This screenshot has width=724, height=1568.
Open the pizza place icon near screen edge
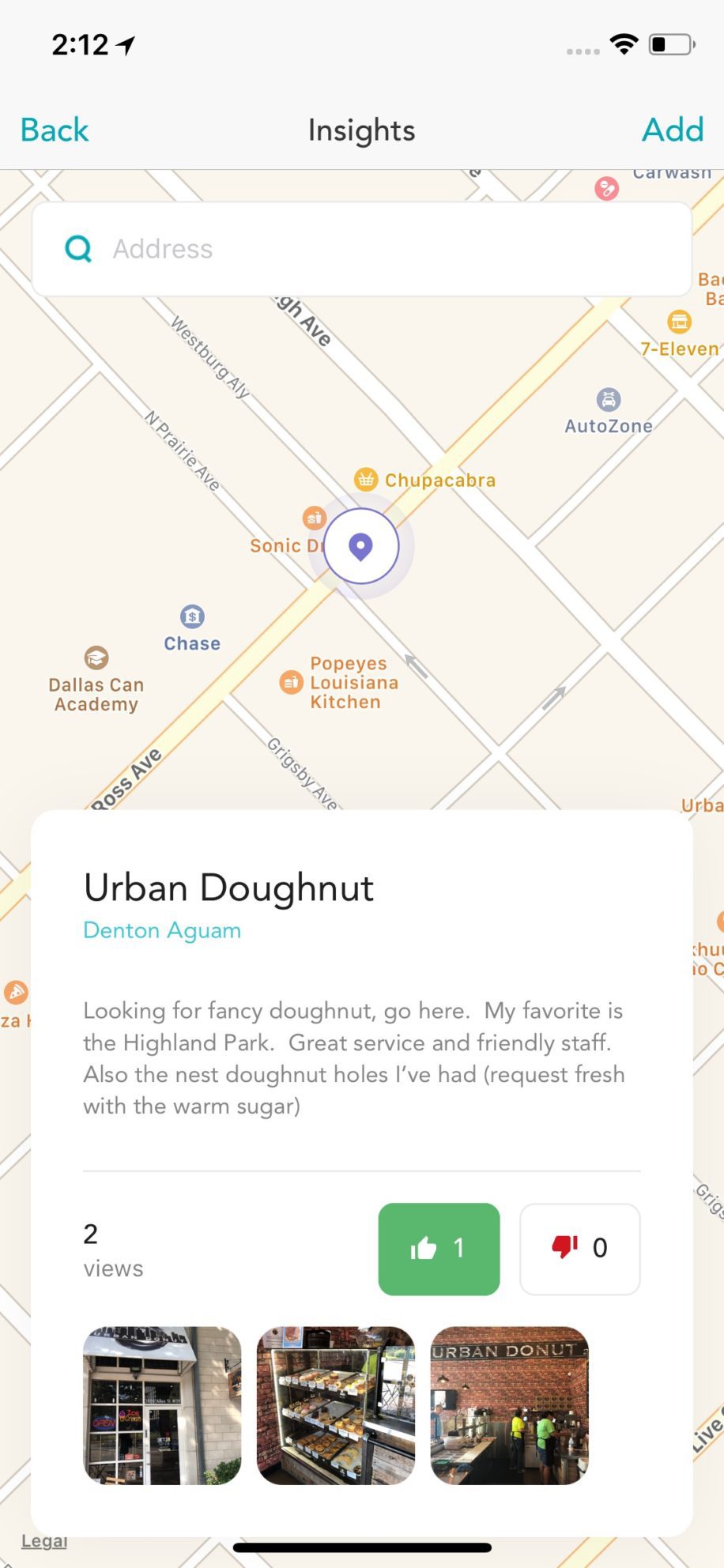tap(17, 991)
